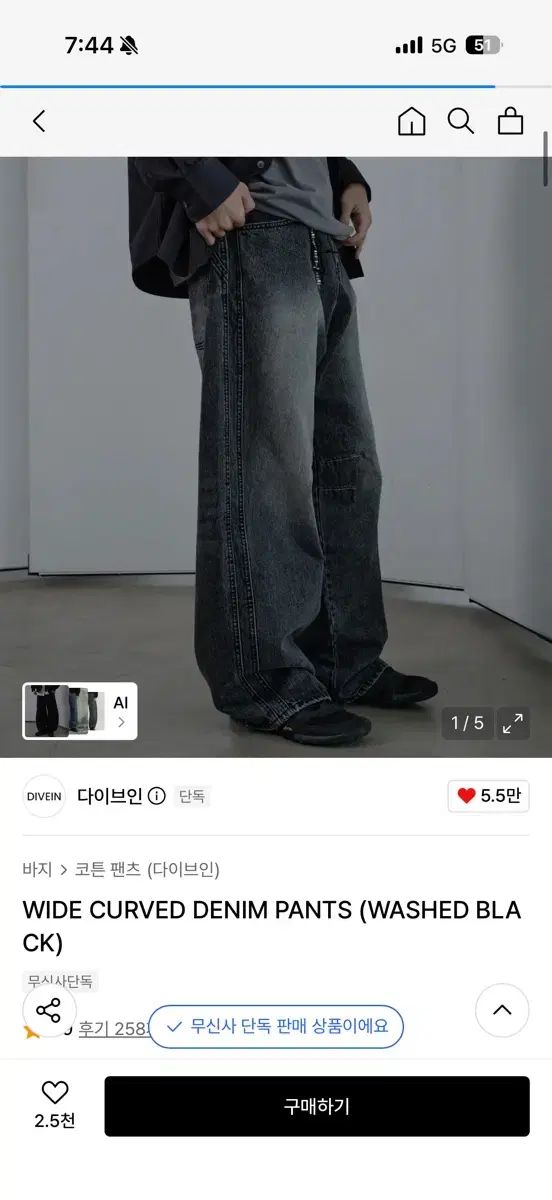Like the brand with the 5.5만 heart
Viewport: 552px width, 1200px height.
(x=489, y=796)
